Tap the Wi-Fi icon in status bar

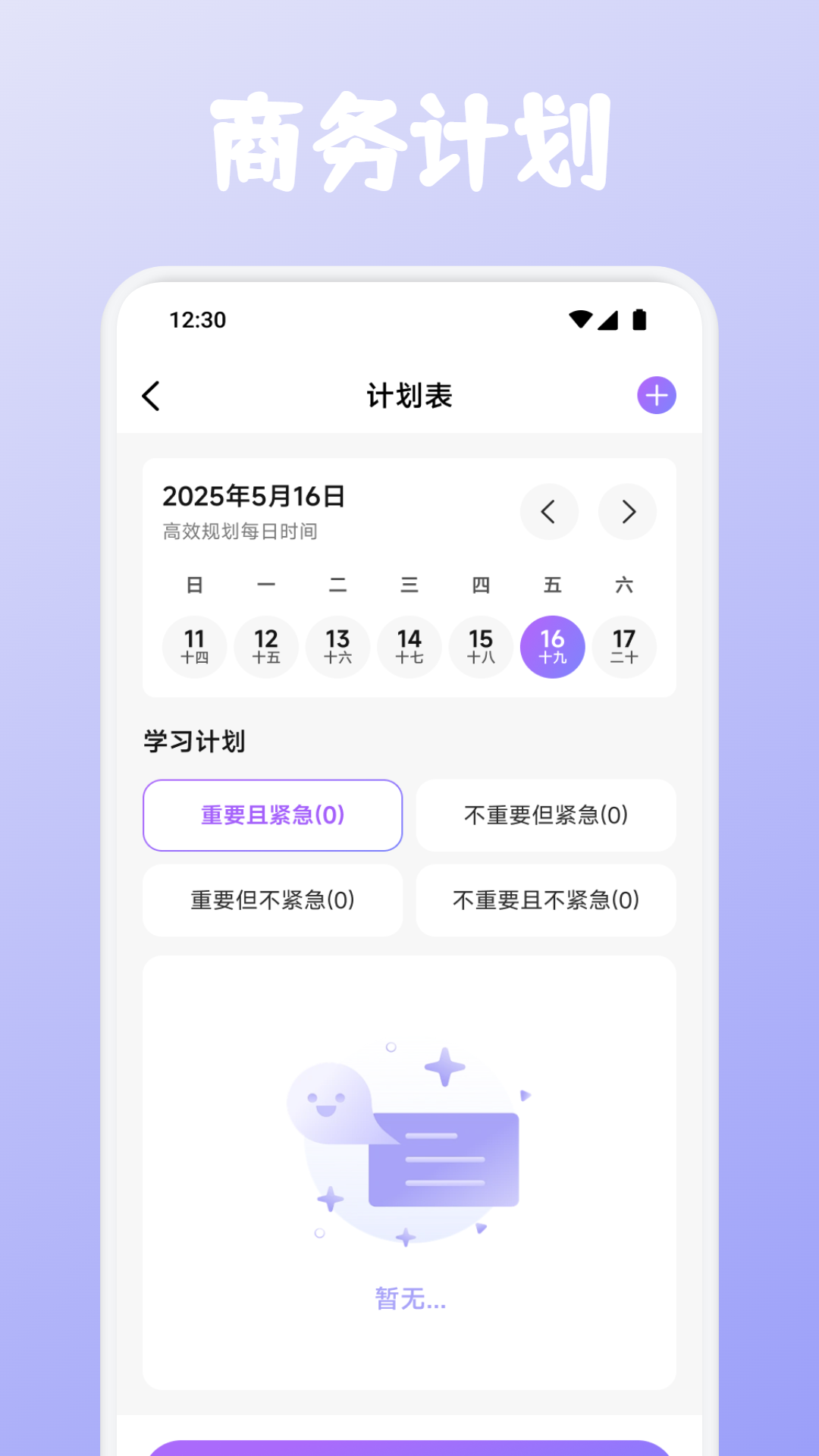[579, 320]
